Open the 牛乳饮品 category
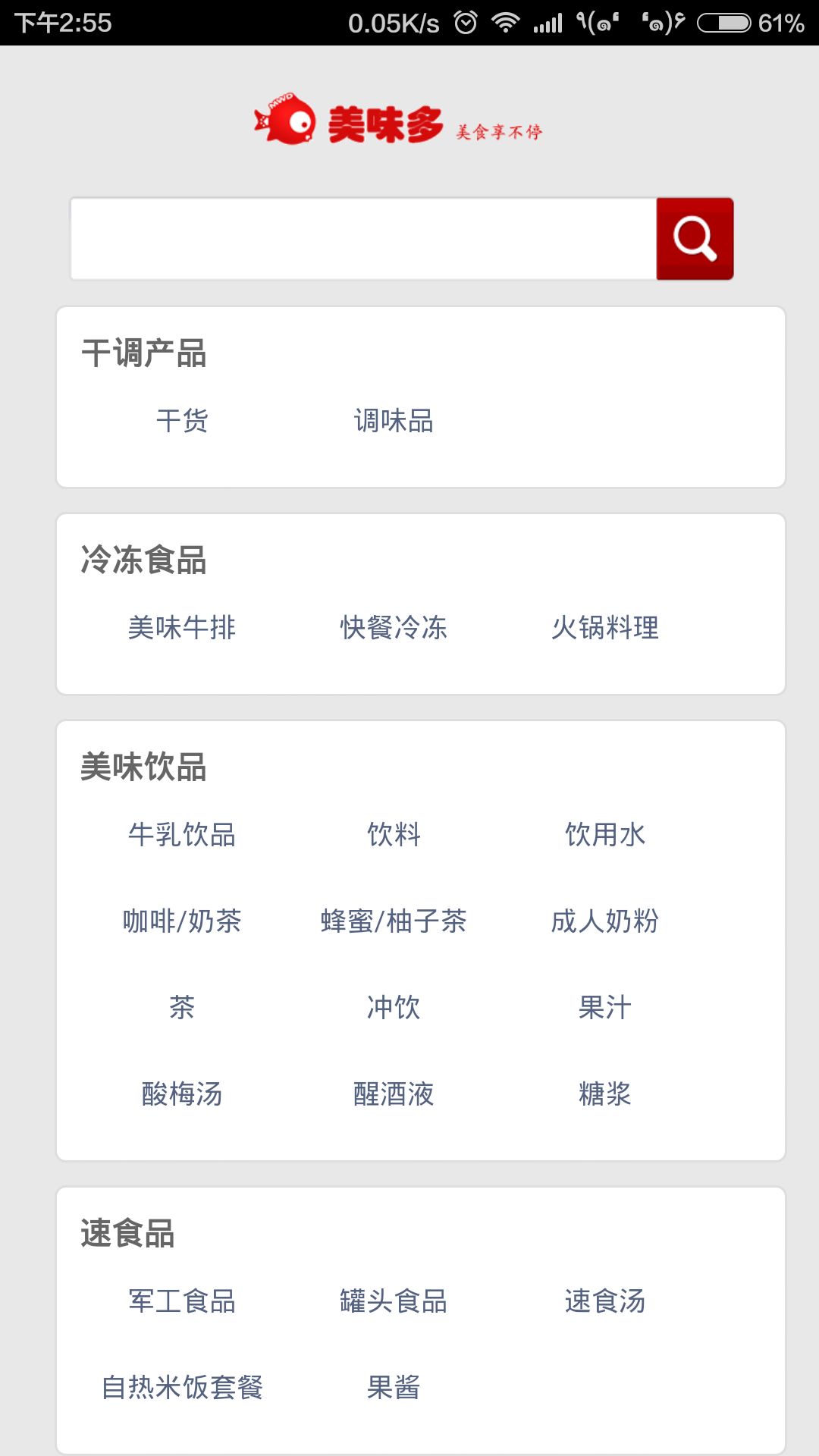Image resolution: width=819 pixels, height=1456 pixels. pos(182,835)
